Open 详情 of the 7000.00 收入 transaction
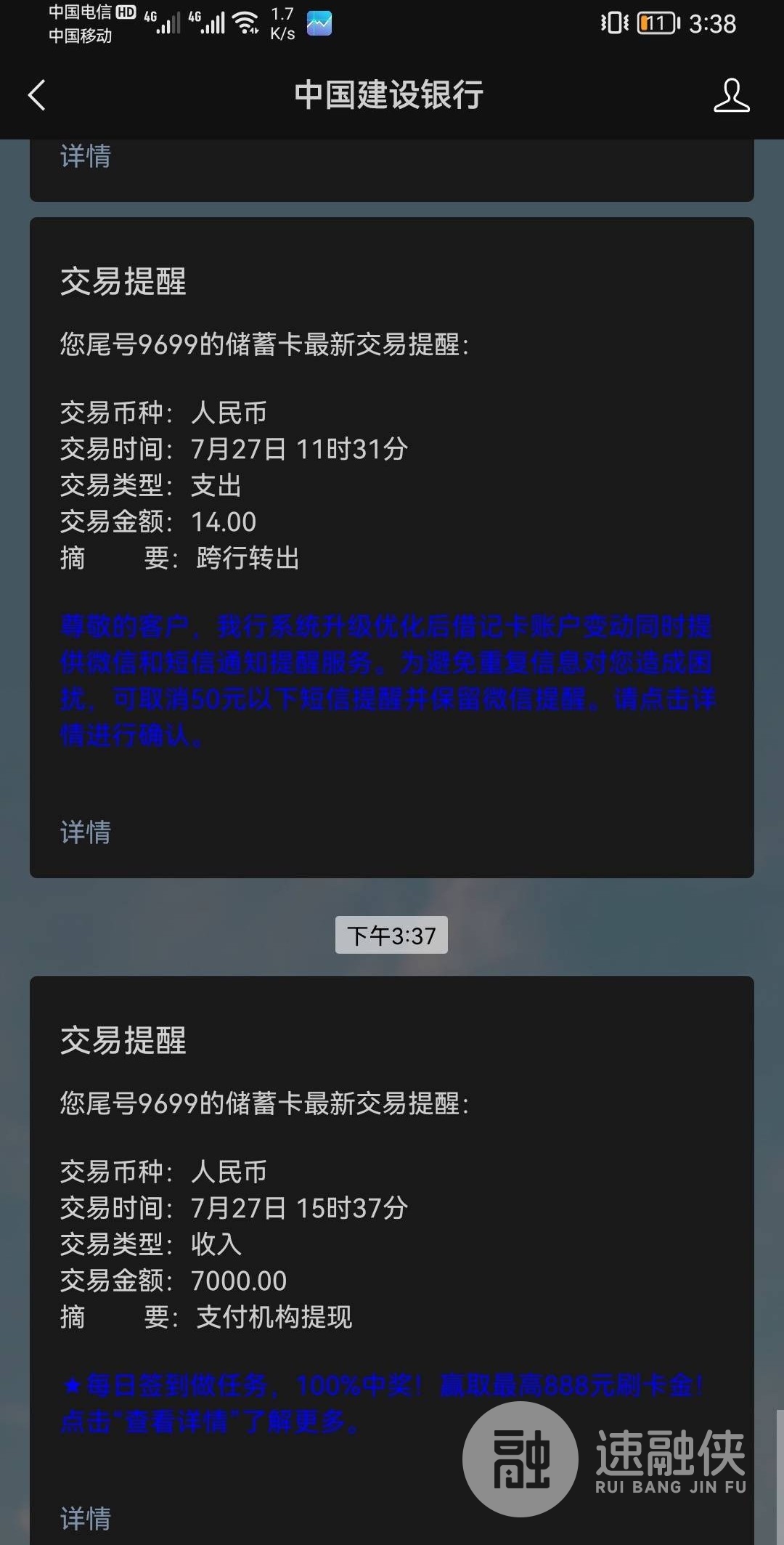 [x=86, y=1518]
